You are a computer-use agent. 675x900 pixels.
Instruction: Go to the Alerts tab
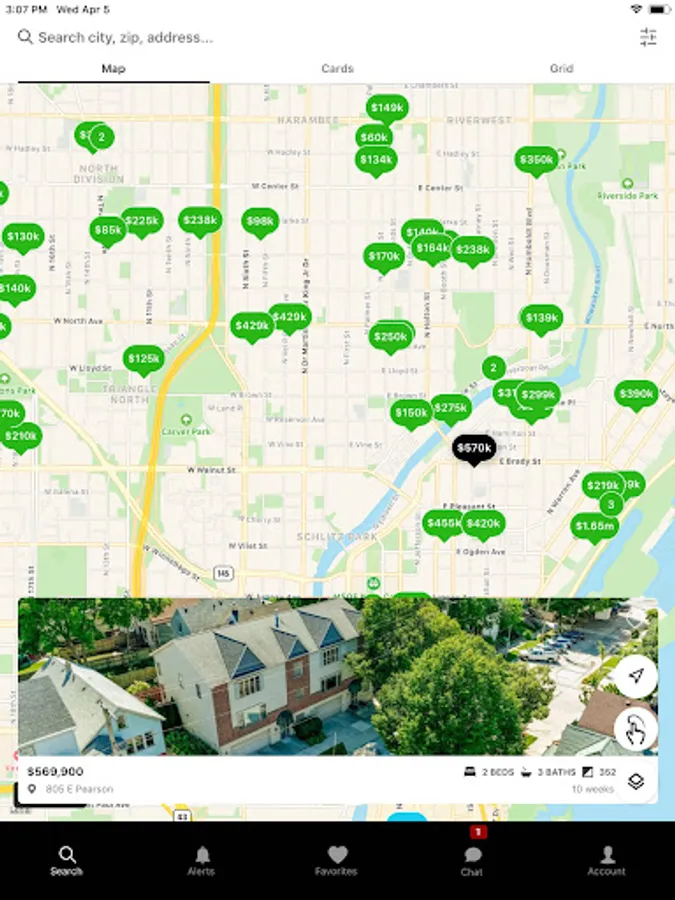[201, 860]
